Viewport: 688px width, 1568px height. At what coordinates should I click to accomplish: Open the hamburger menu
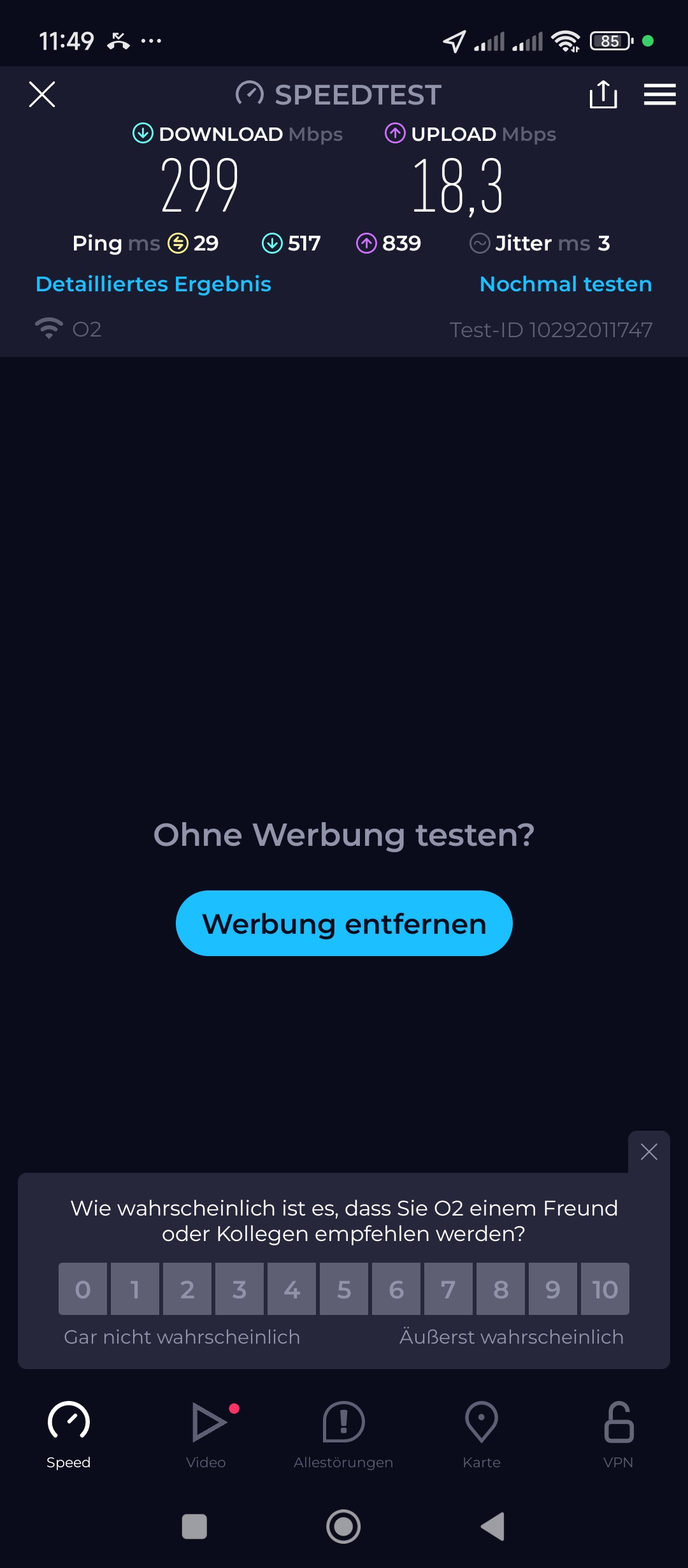pos(659,94)
